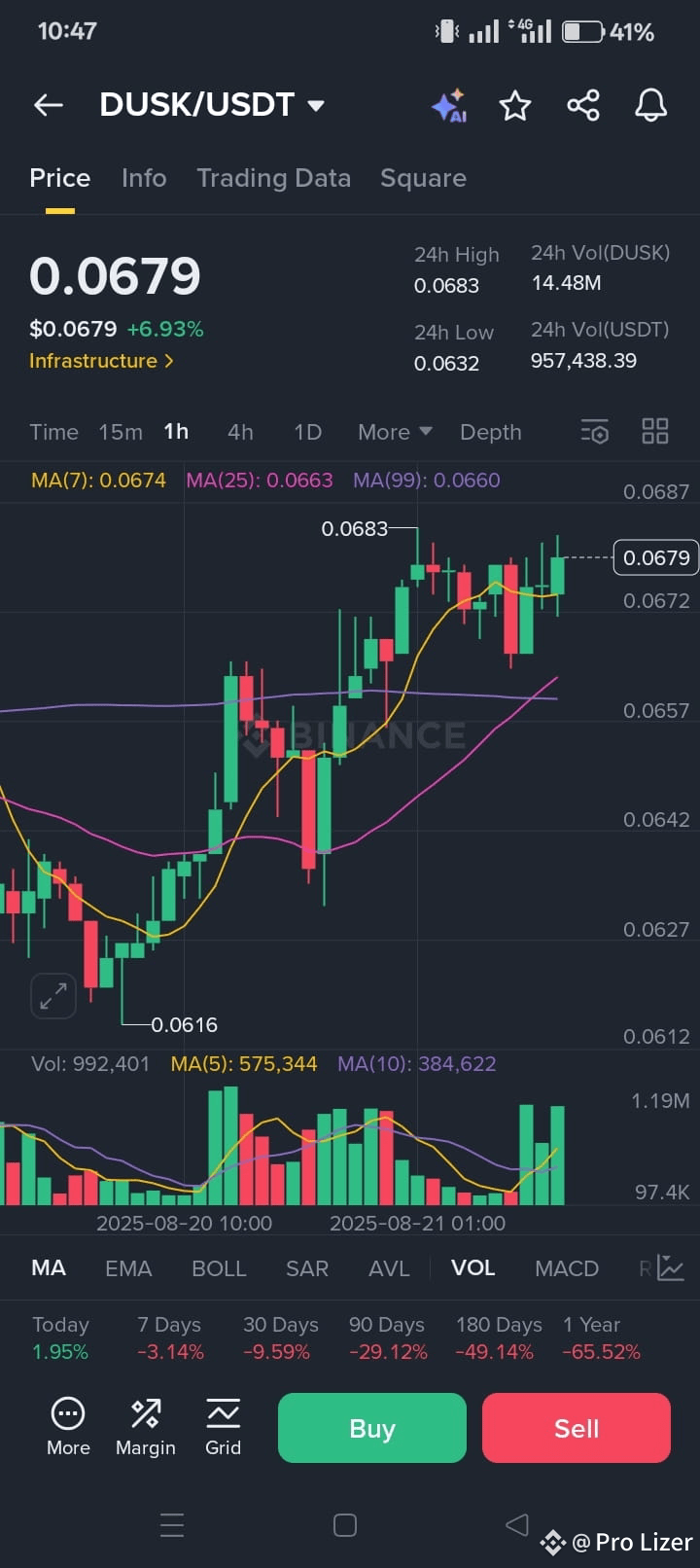
Task: Open the Square tab
Action: (x=424, y=178)
